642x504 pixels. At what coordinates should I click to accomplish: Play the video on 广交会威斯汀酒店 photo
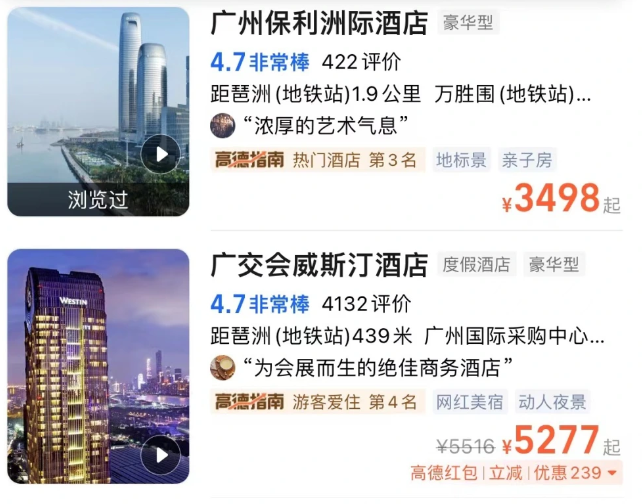pyautogui.click(x=160, y=456)
